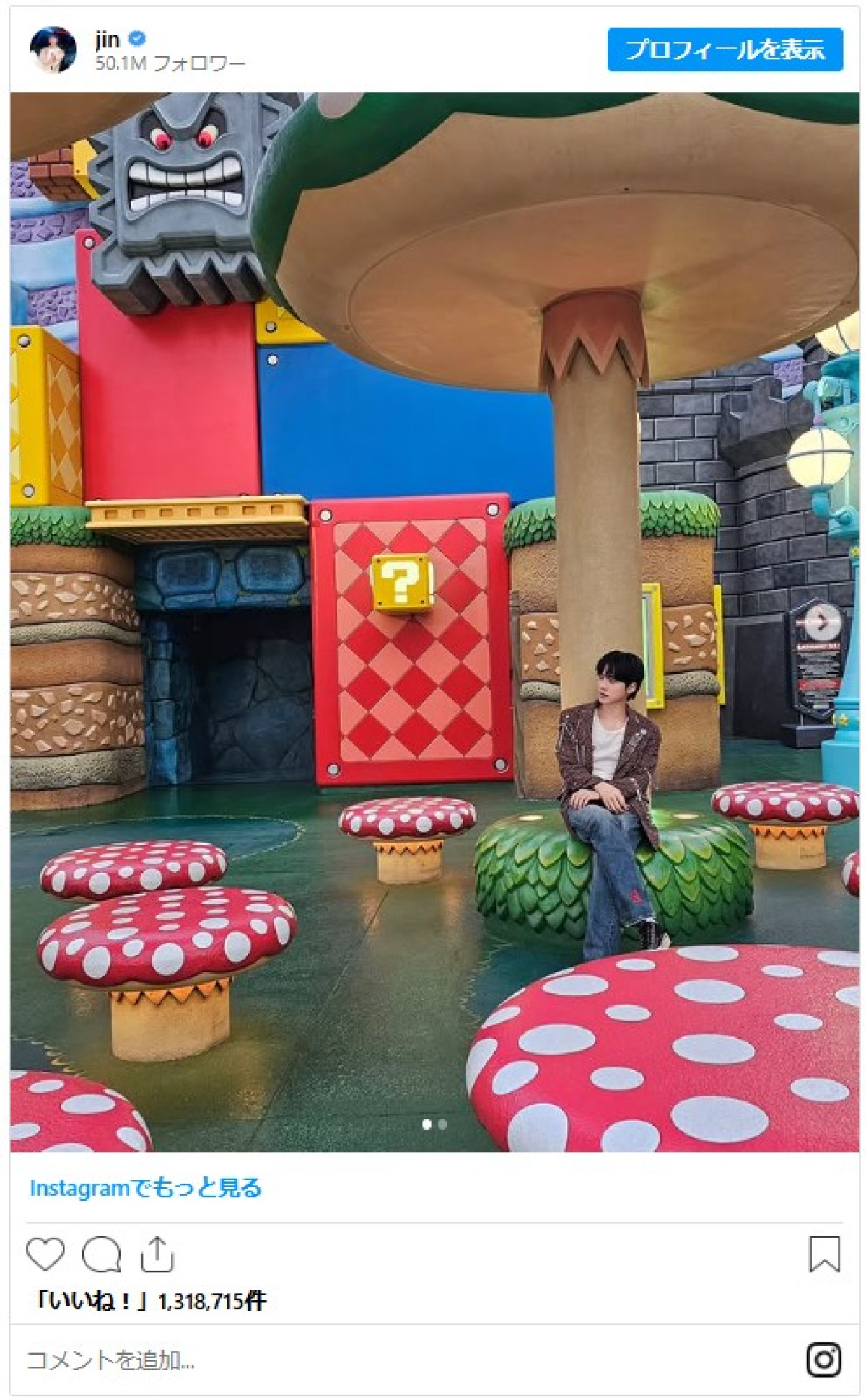Tap the コメントを追加 comment field
Screen dimensions: 866x1400
coord(111,1360)
